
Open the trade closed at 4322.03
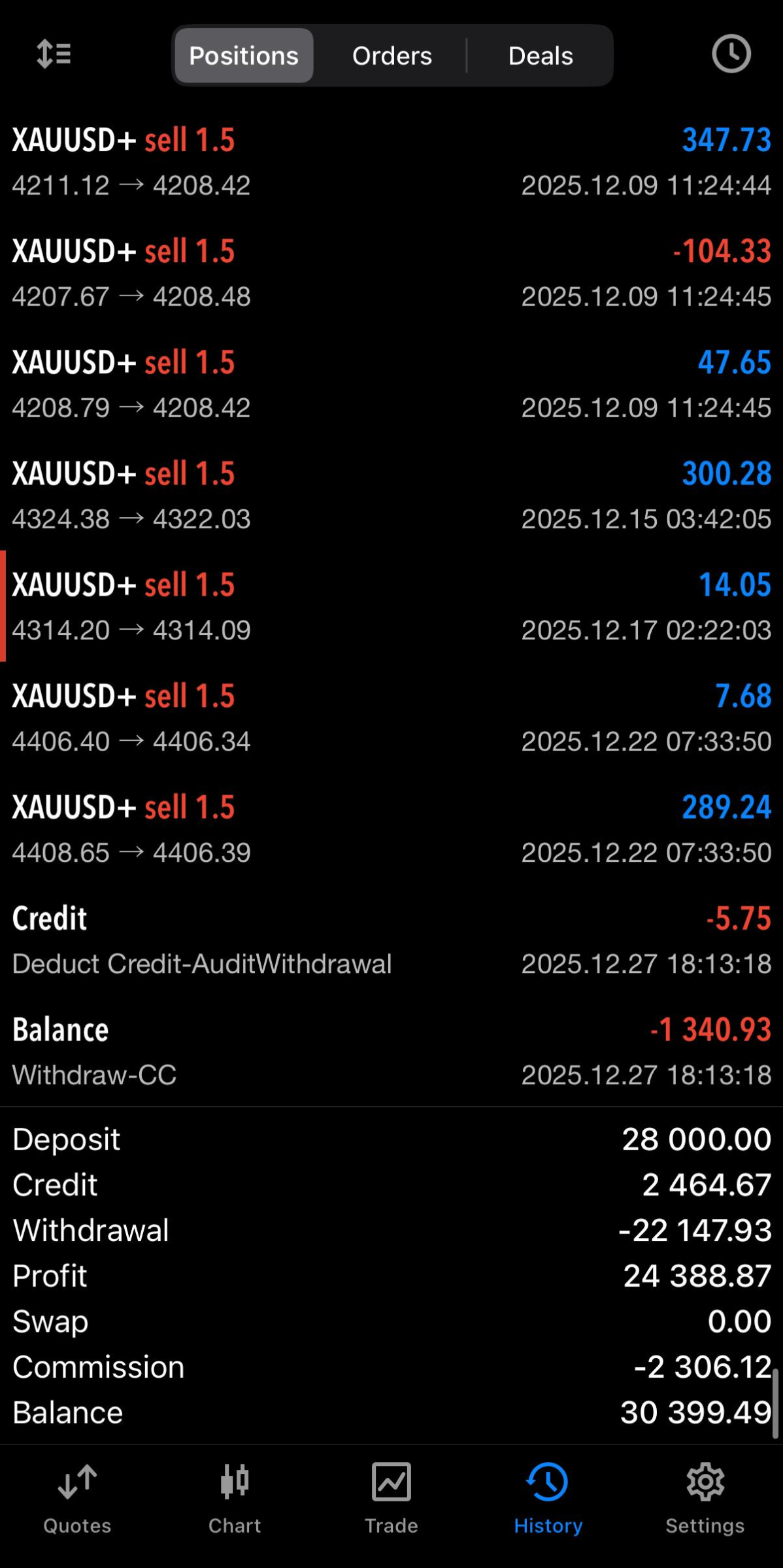[x=391, y=495]
